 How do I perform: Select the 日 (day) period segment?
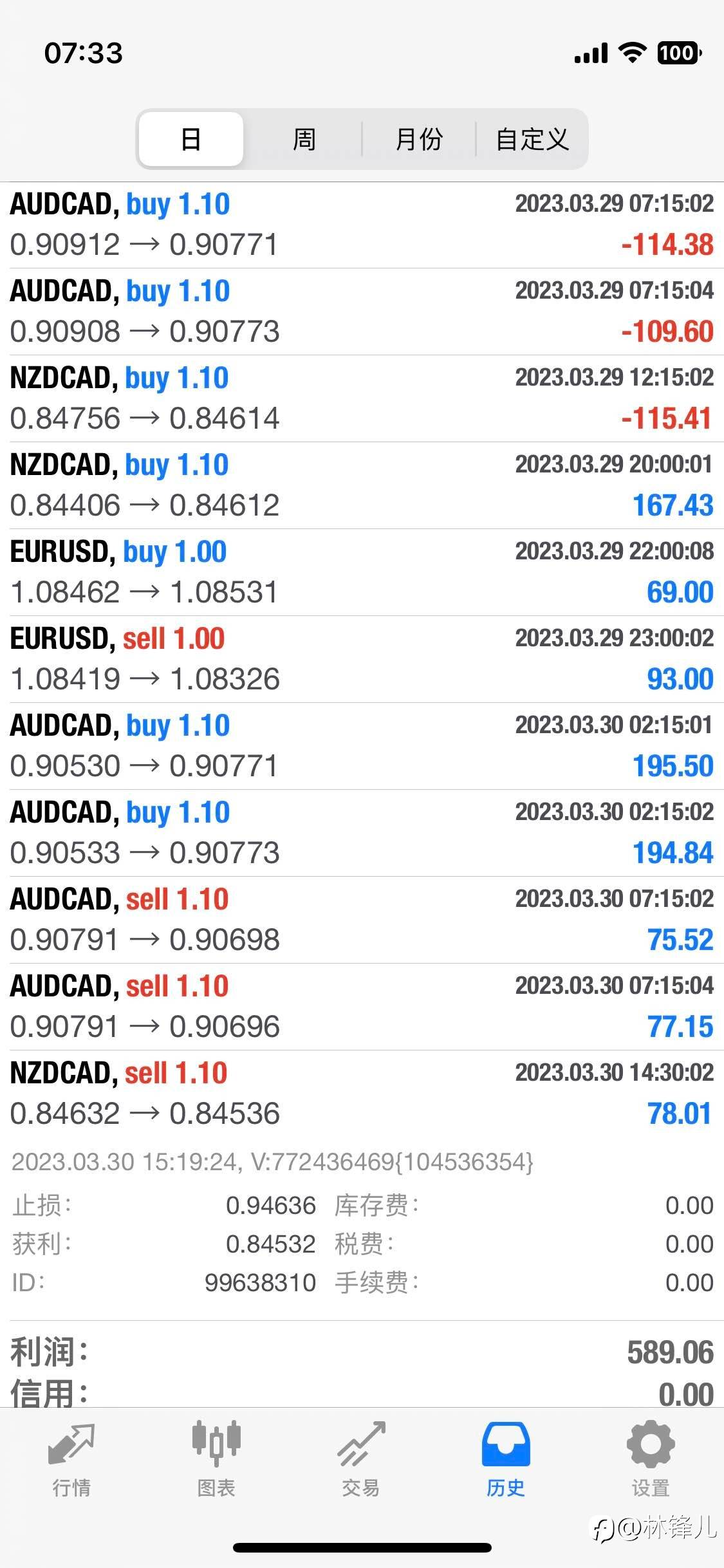click(191, 139)
